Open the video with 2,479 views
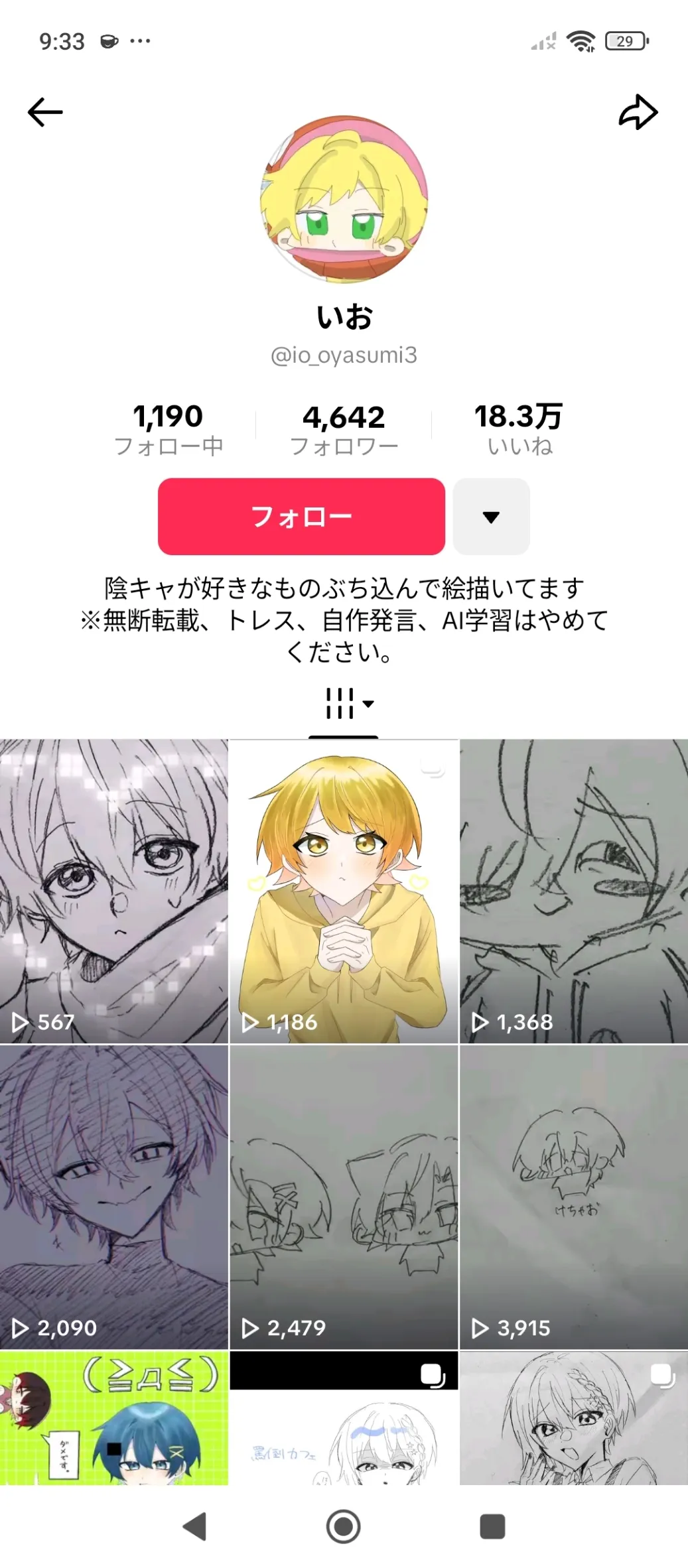The image size is (688, 1568). point(344,1197)
